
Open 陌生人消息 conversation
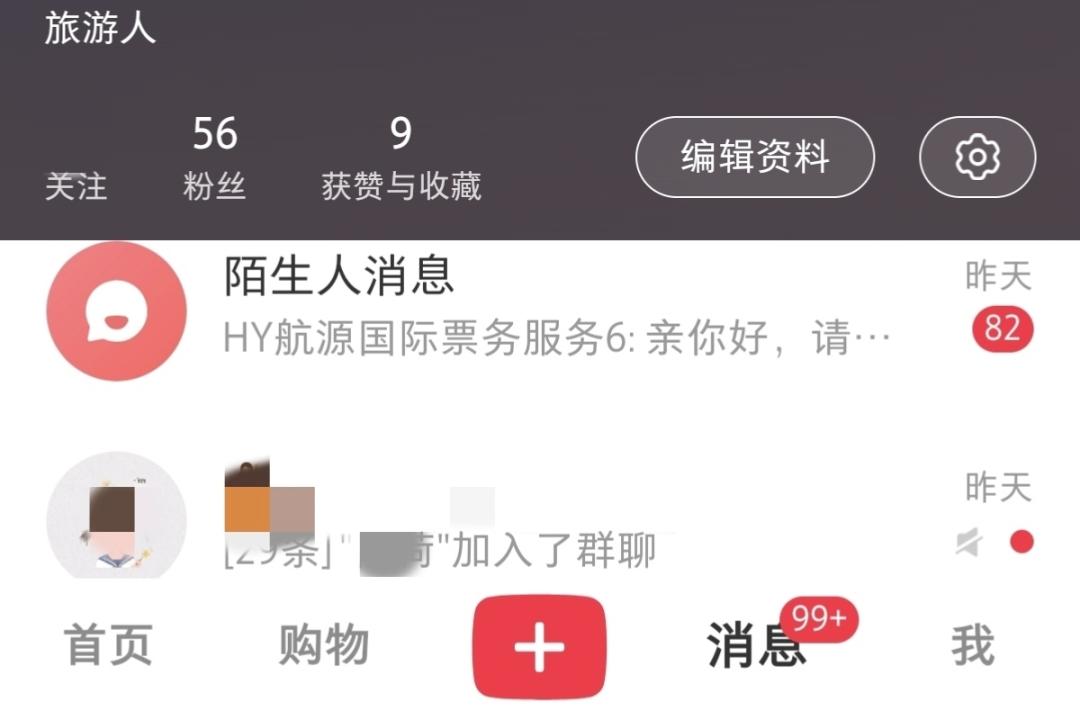(x=540, y=310)
